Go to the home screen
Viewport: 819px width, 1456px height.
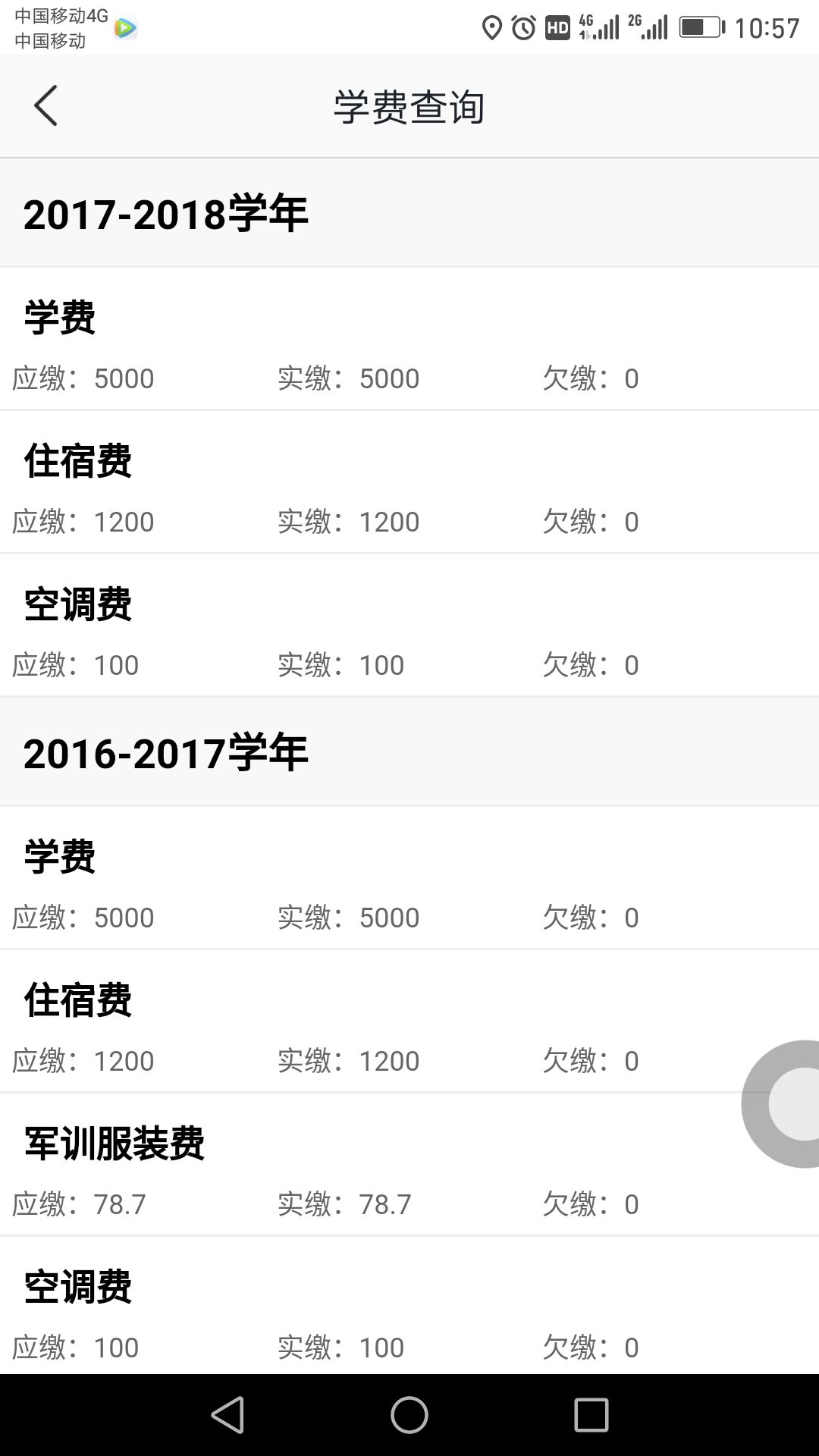(x=409, y=1415)
